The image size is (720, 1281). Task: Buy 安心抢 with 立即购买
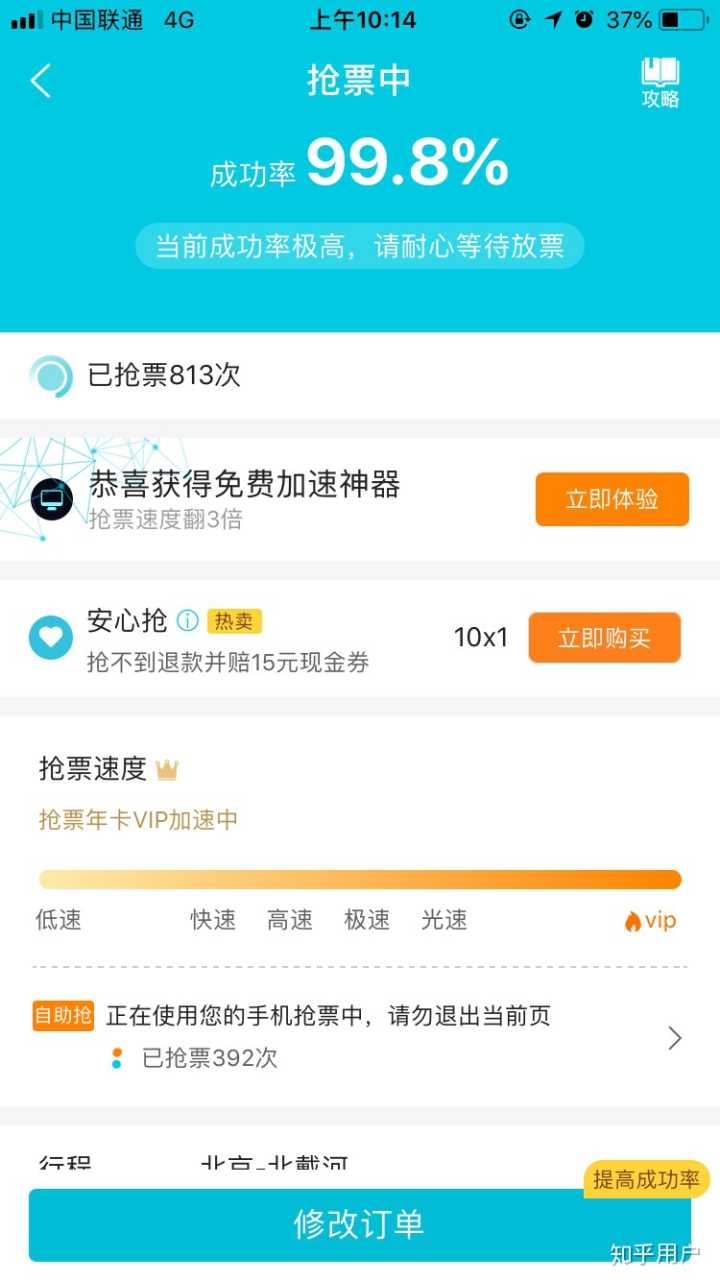coord(604,638)
